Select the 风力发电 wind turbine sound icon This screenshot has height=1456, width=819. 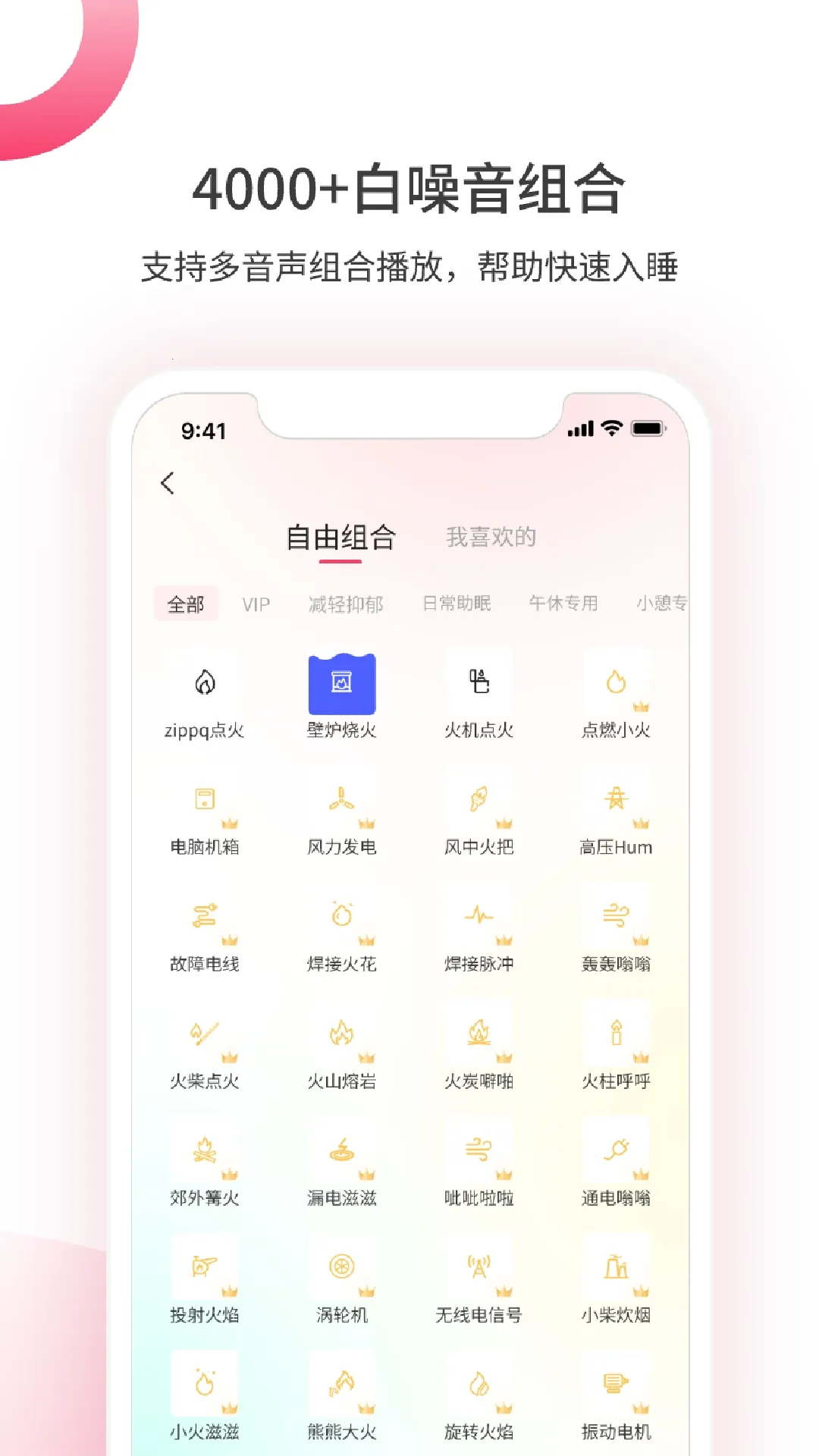342,800
